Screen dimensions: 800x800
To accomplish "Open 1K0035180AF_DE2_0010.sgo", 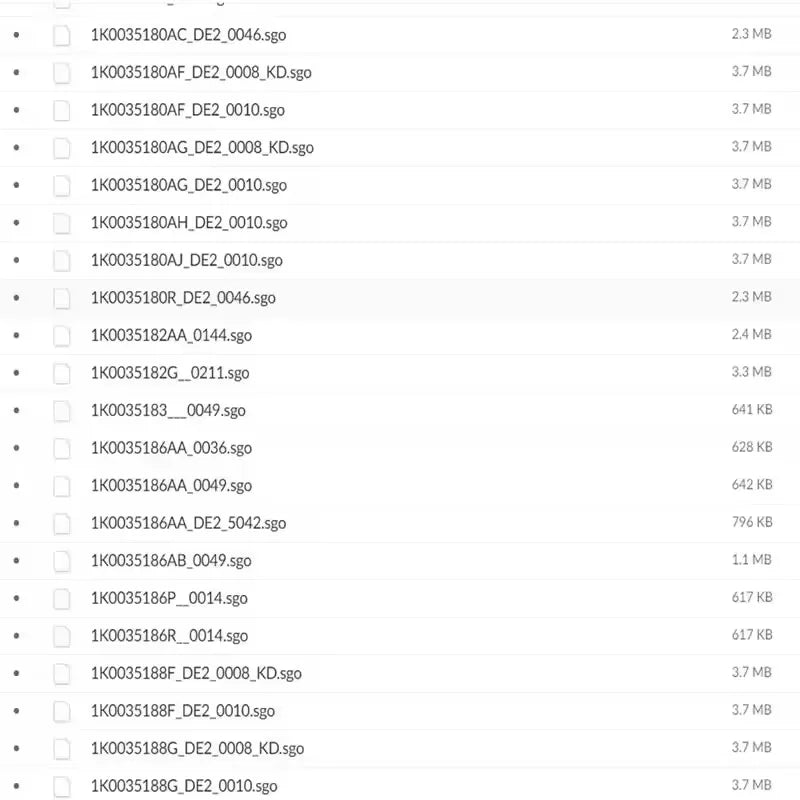I will click(187, 110).
